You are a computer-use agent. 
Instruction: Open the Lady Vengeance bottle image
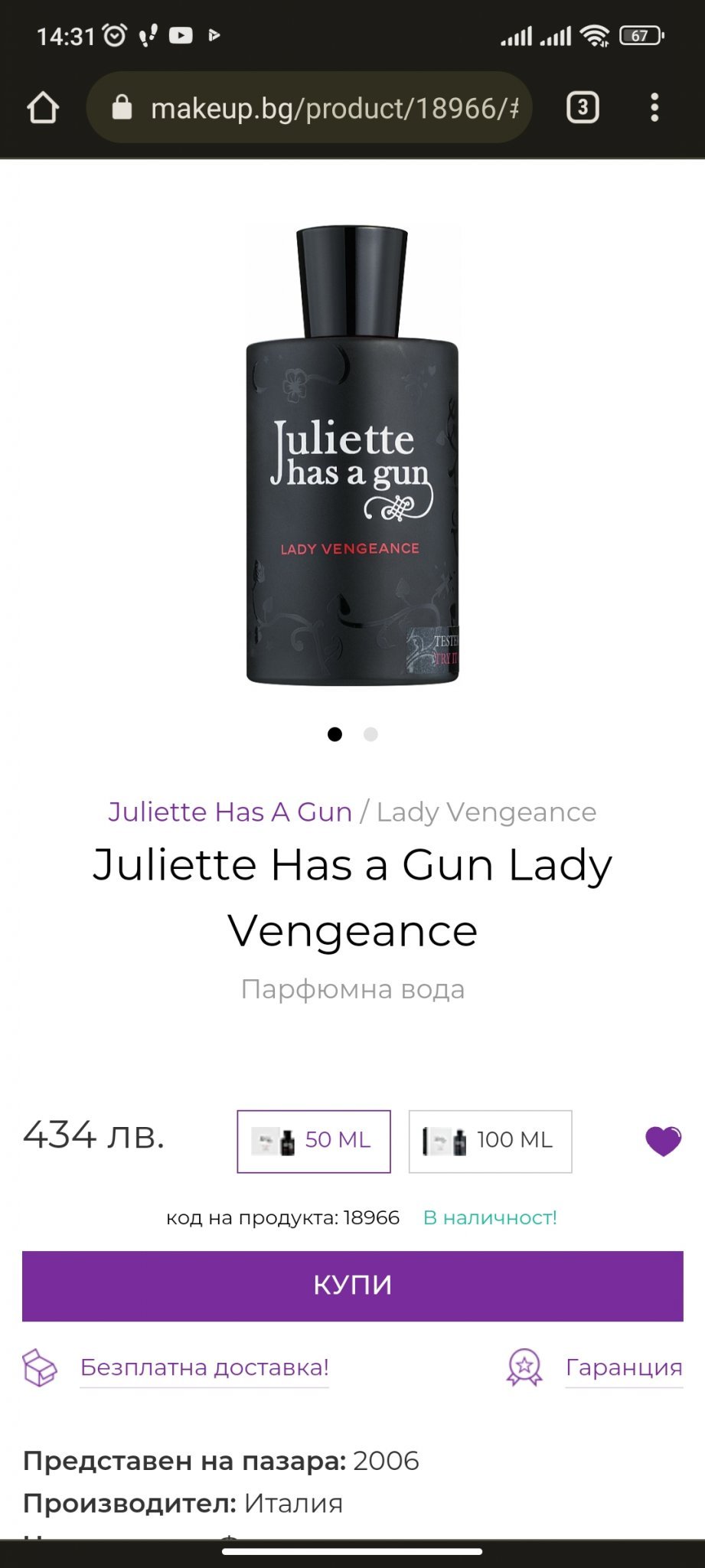(352, 456)
